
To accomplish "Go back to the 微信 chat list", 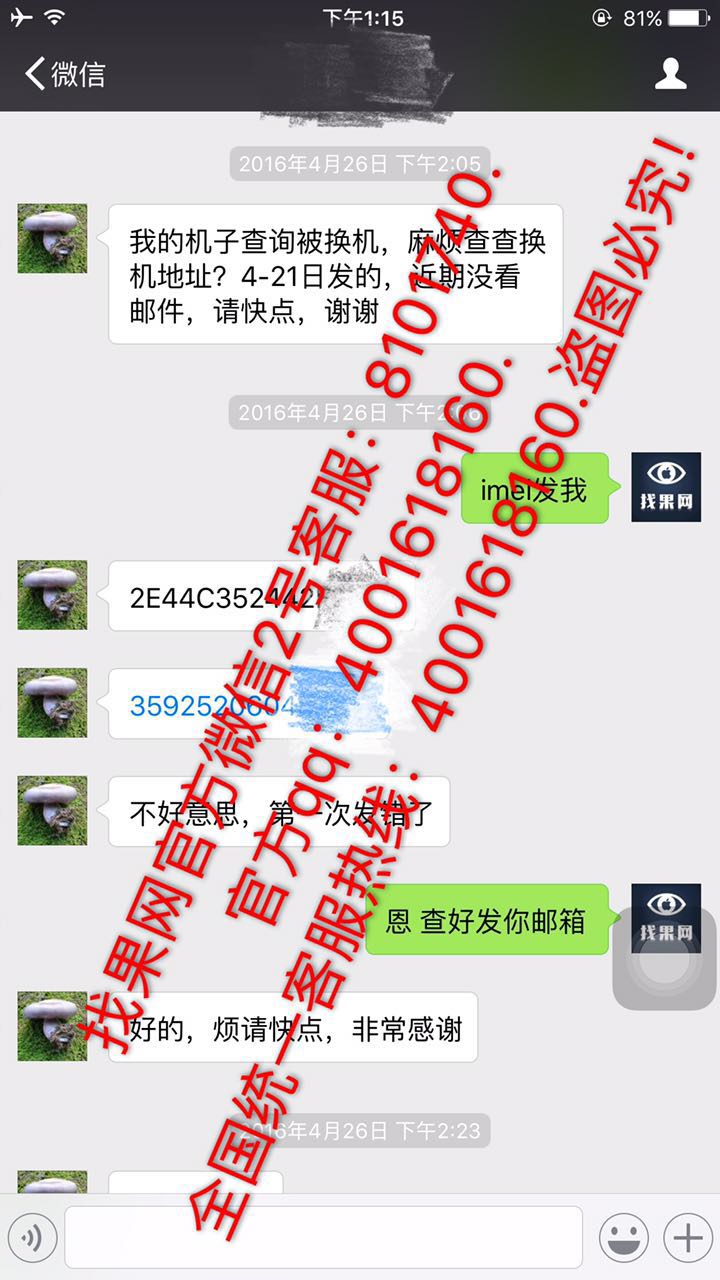I will pyautogui.click(x=65, y=74).
